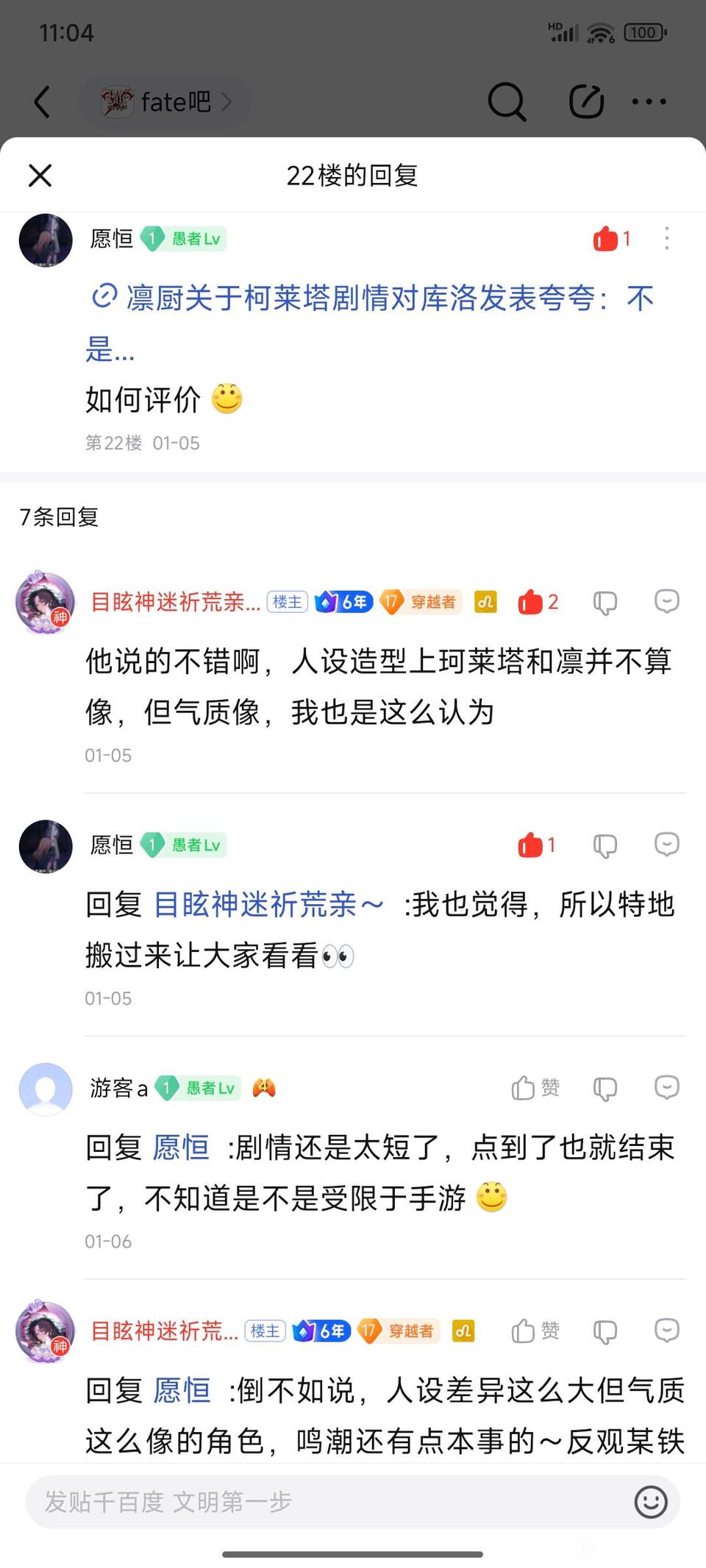Dislike 游客a's reply
Screen dimensions: 706x1568
pos(605,1088)
